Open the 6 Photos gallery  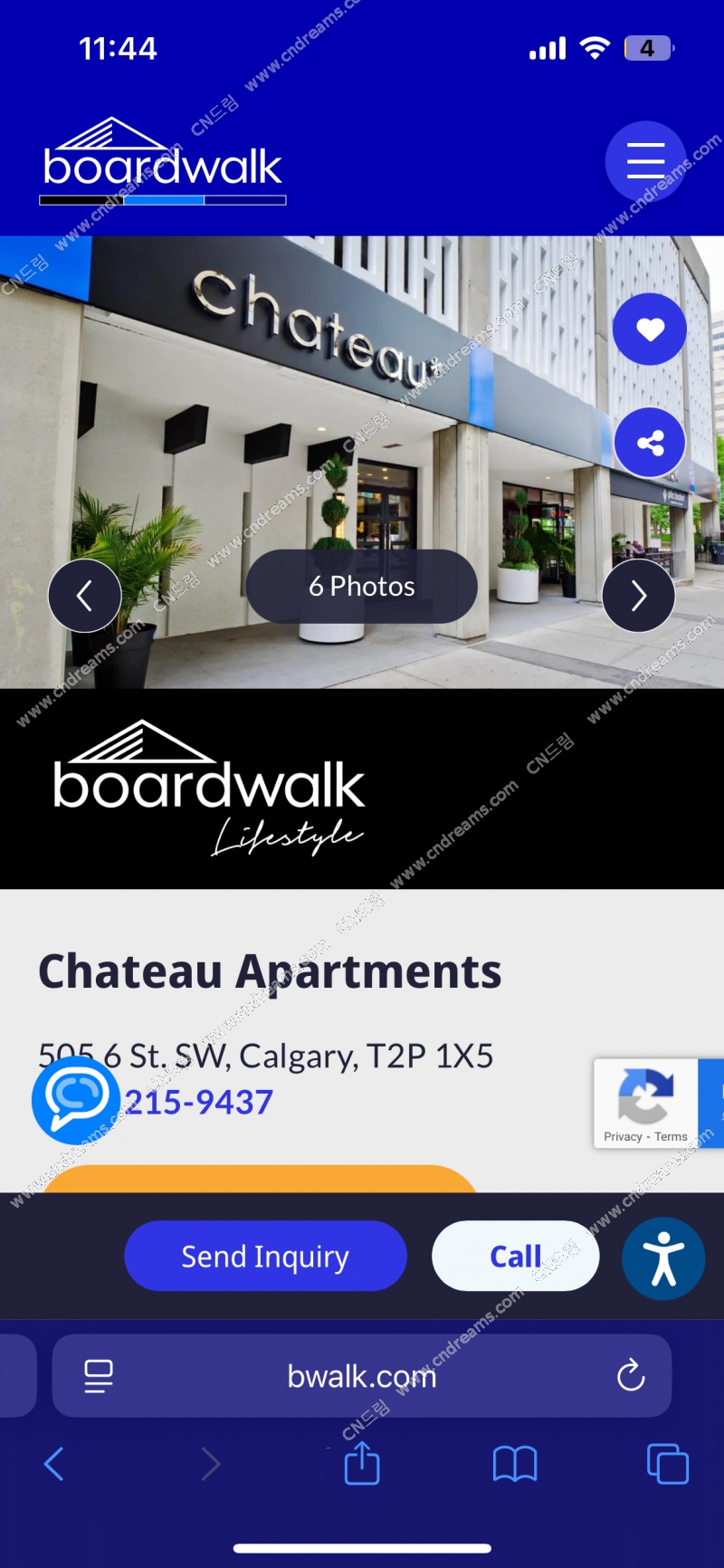click(361, 587)
